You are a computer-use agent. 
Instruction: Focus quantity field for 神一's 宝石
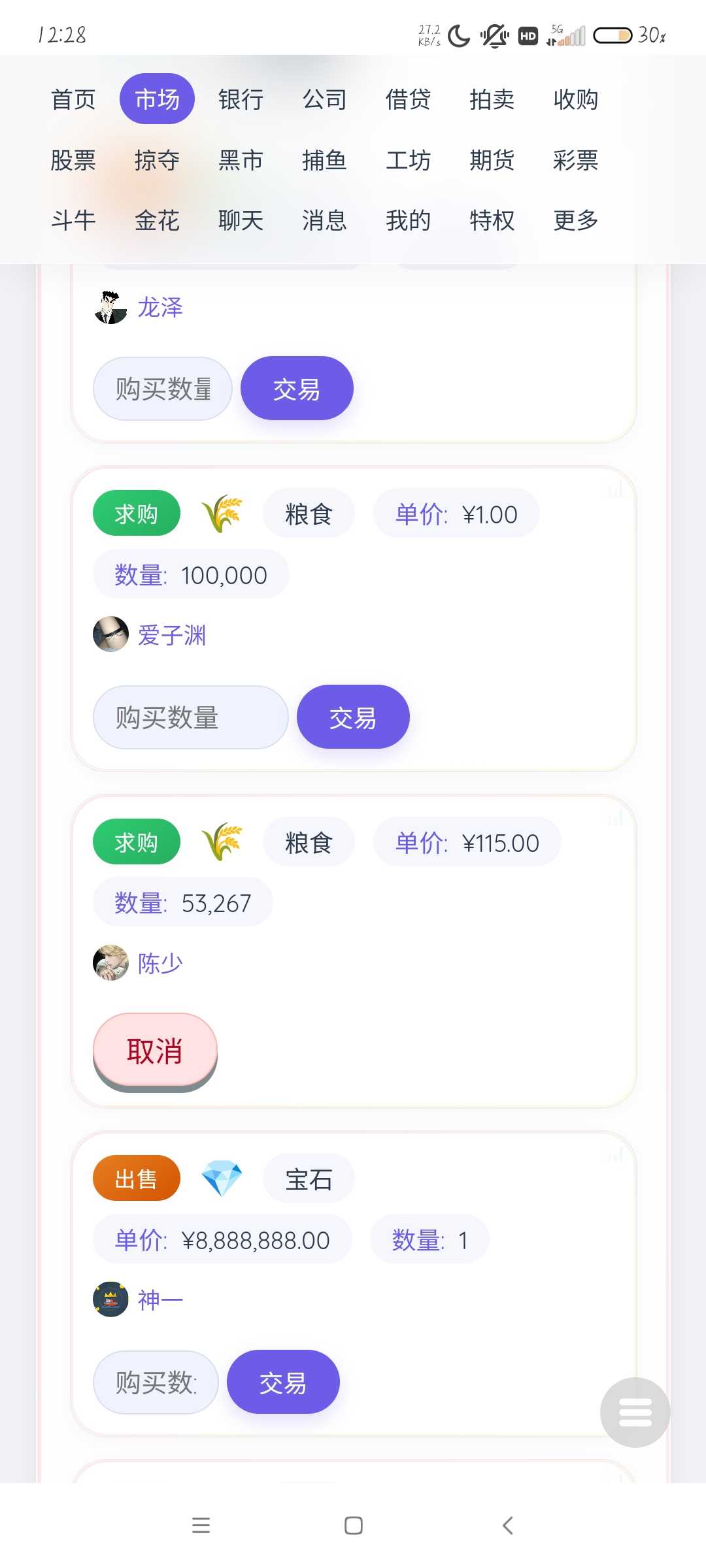(x=156, y=1382)
